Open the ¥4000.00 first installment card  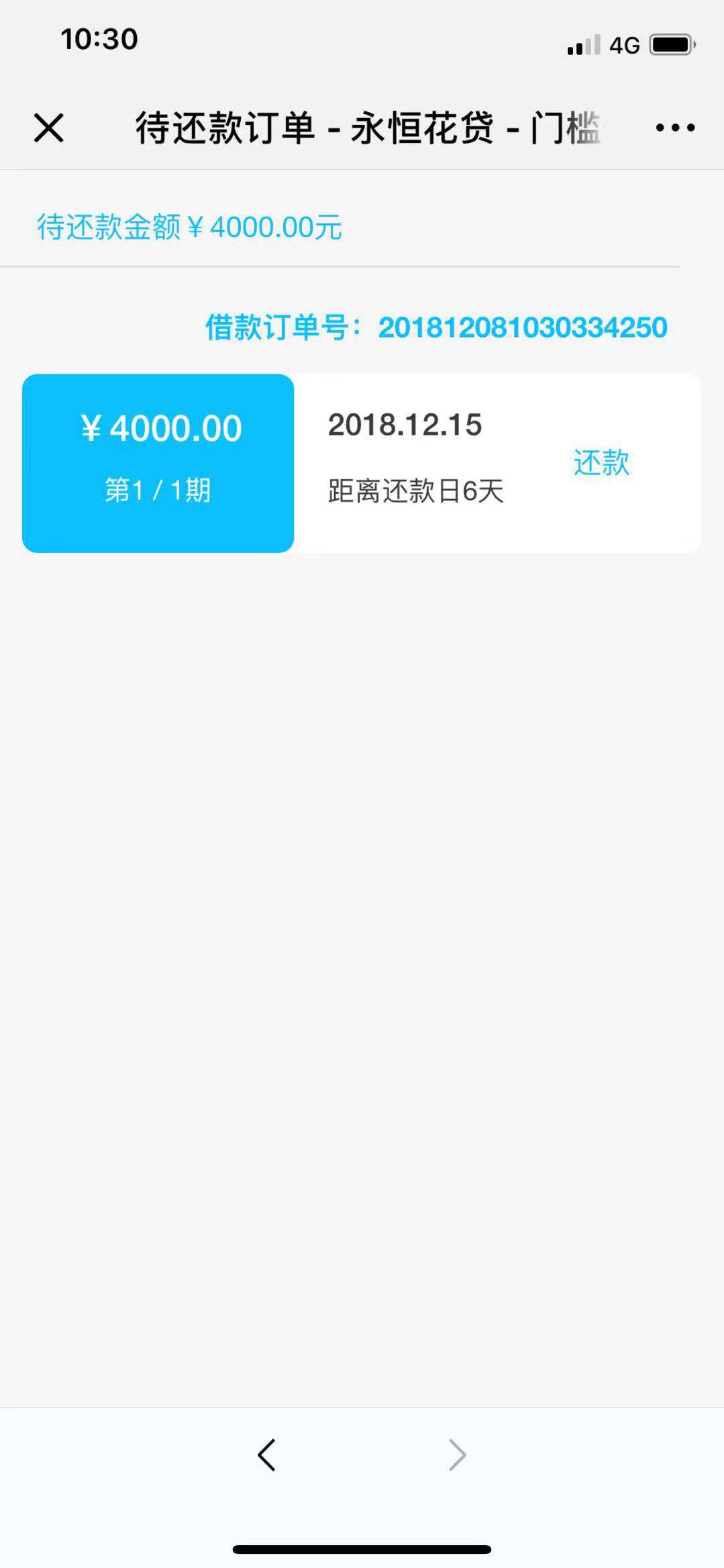pos(158,463)
